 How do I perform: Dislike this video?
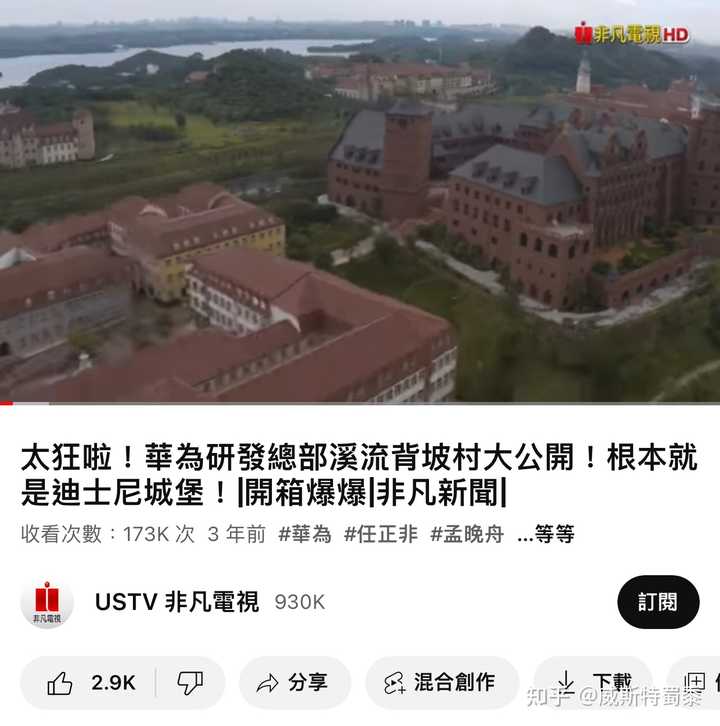tap(190, 683)
